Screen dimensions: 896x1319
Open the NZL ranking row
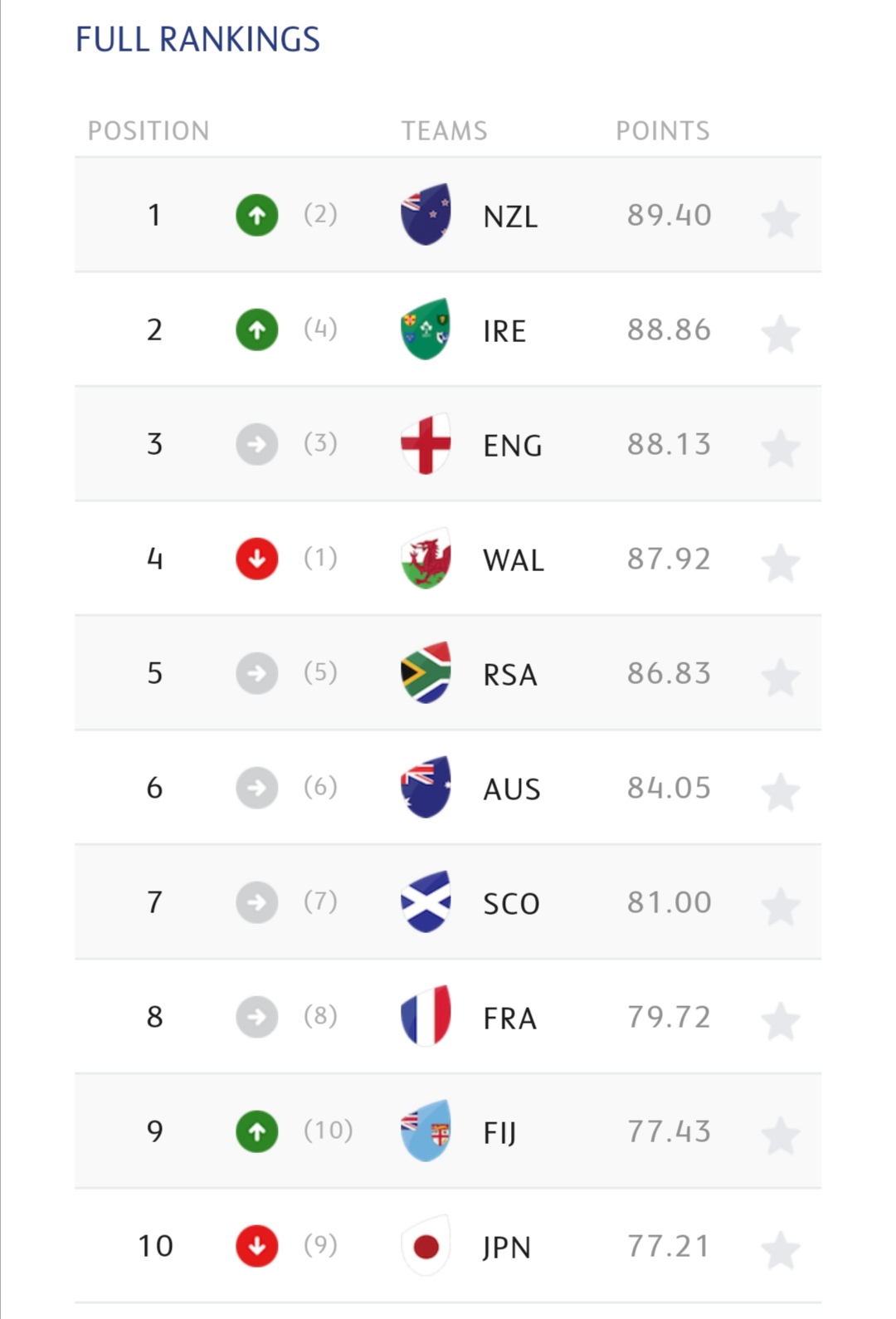(x=509, y=216)
